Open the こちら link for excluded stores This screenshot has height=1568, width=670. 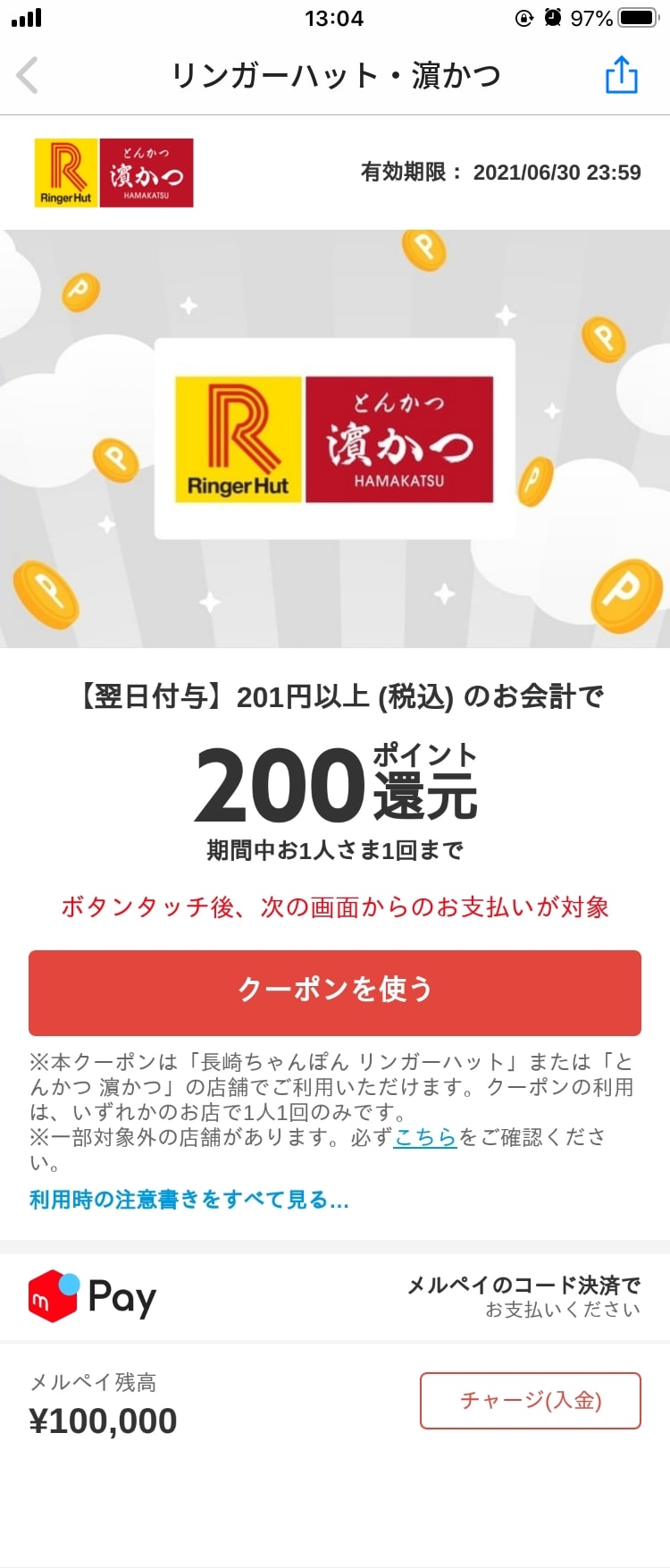[x=425, y=1137]
